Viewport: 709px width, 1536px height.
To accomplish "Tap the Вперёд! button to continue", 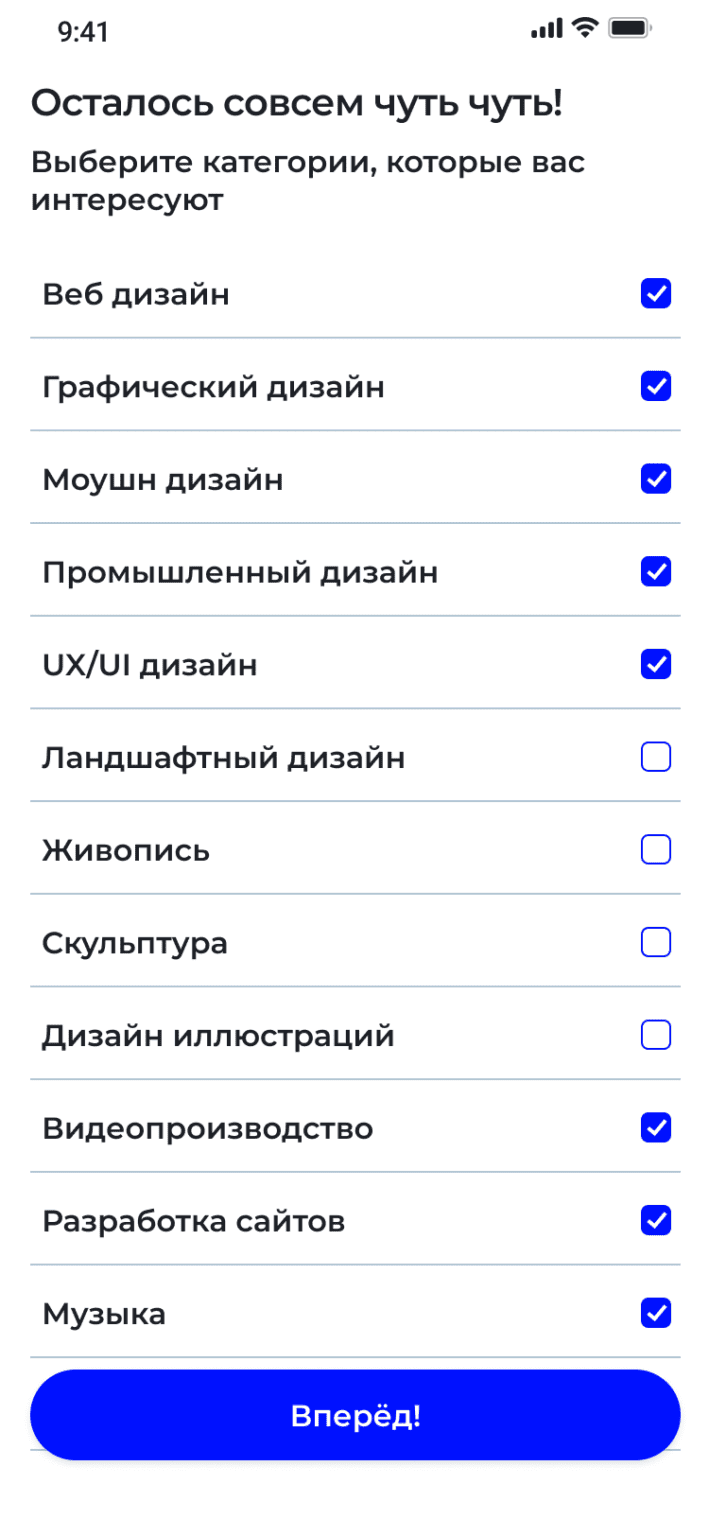I will 355,1415.
